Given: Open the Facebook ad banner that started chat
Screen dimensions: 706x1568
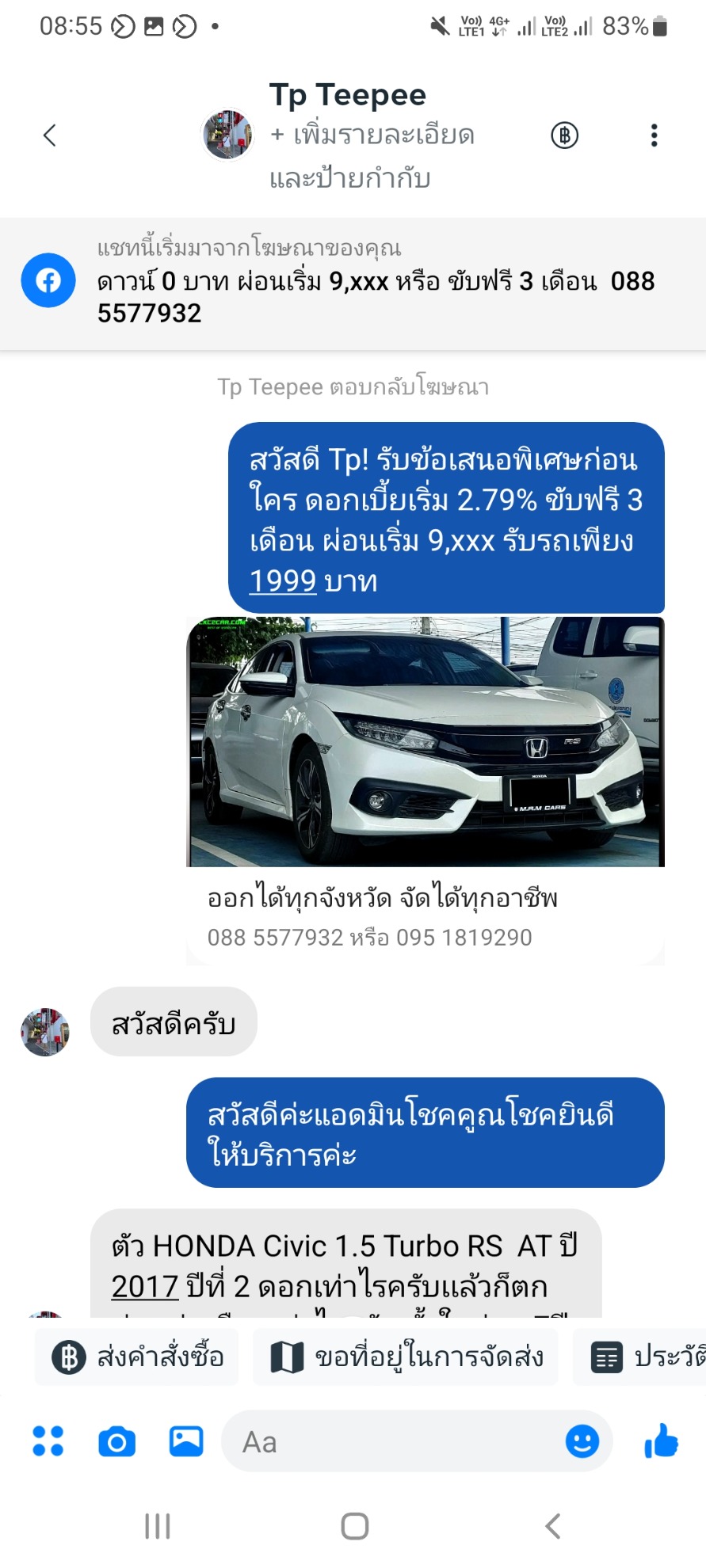Looking at the screenshot, I should coord(353,284).
